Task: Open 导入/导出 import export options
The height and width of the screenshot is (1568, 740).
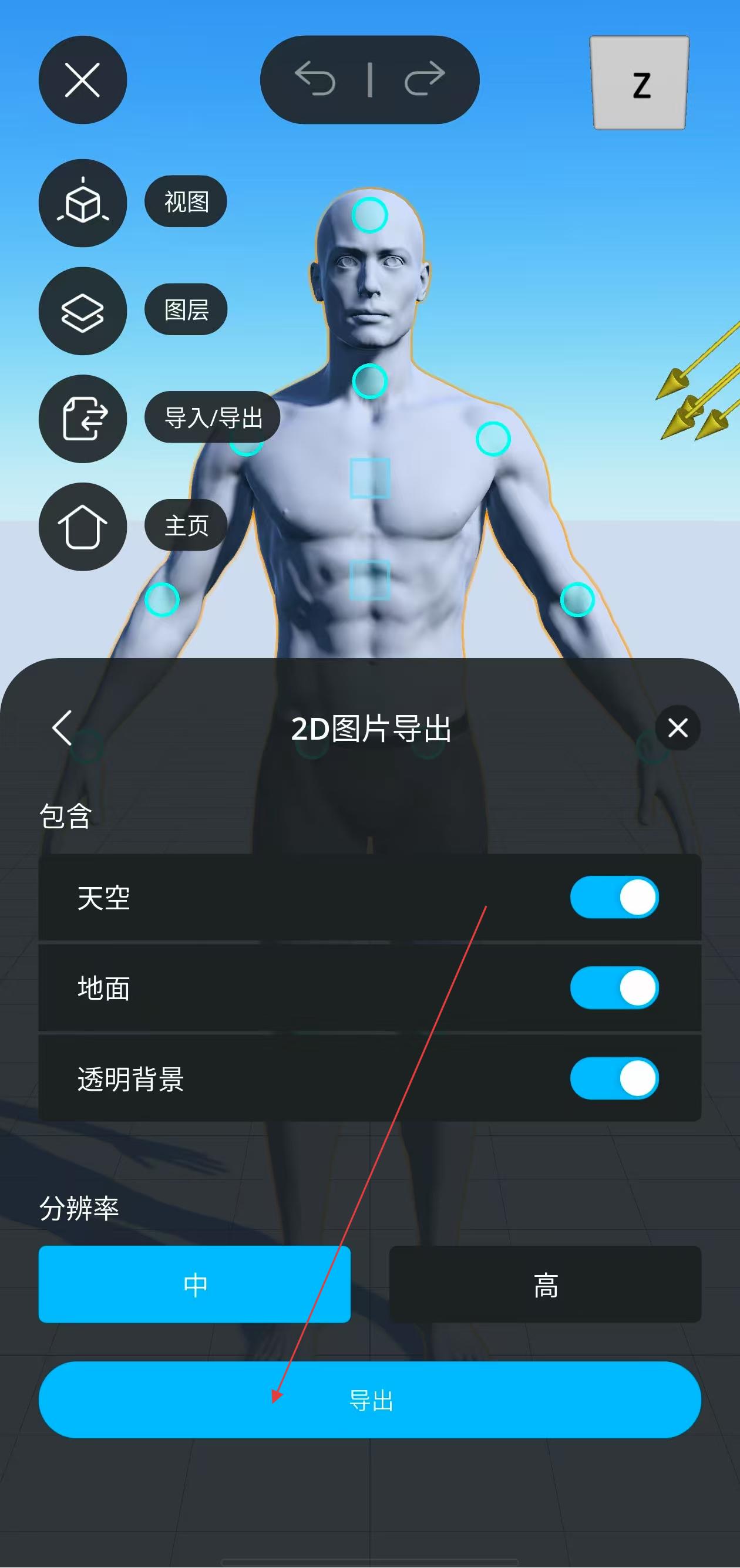Action: [x=82, y=418]
